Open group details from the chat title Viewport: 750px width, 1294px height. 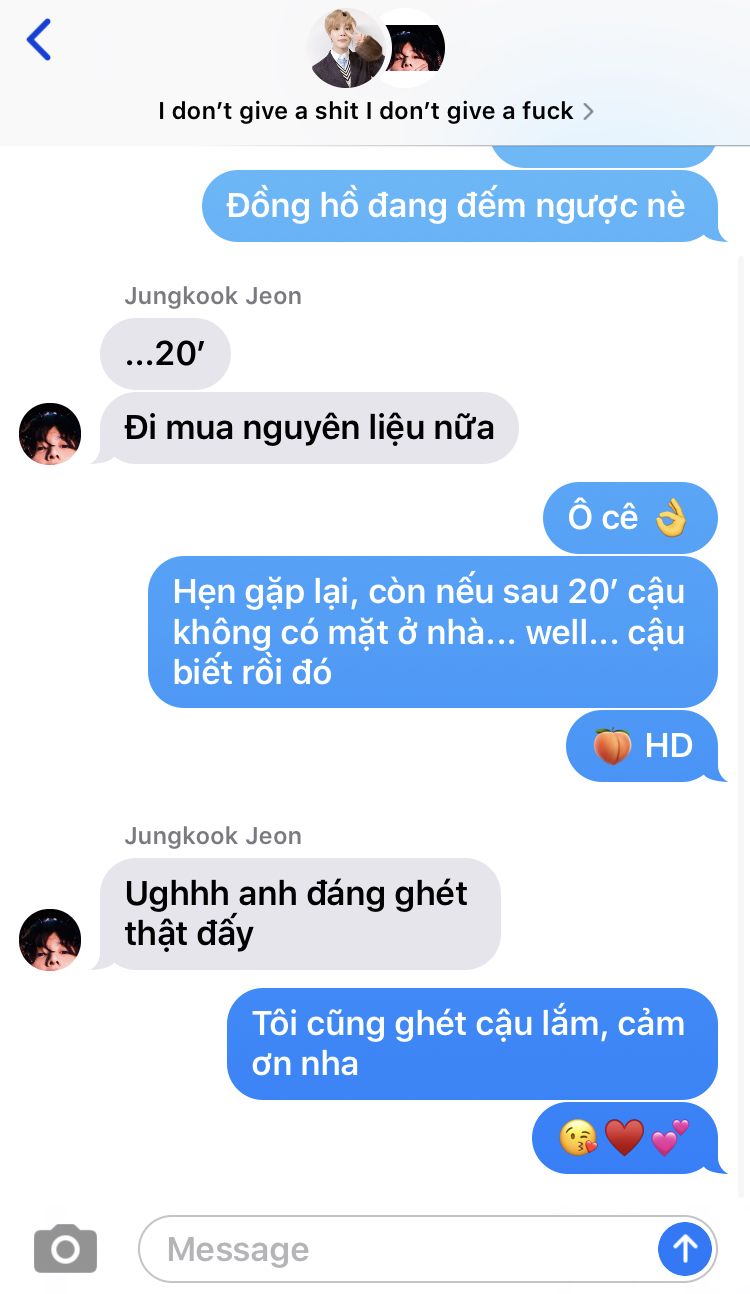[x=376, y=111]
